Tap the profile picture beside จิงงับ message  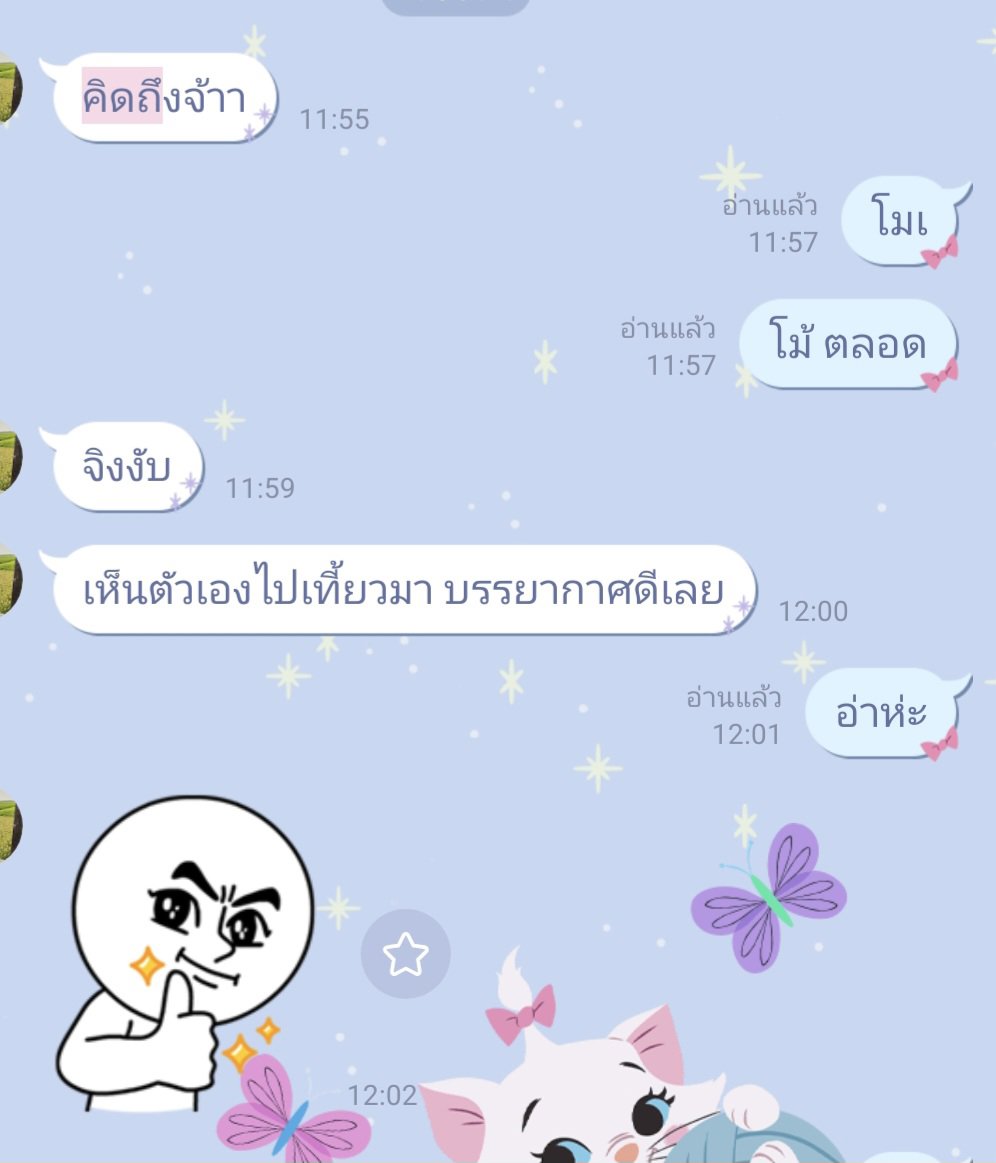(x=9, y=458)
